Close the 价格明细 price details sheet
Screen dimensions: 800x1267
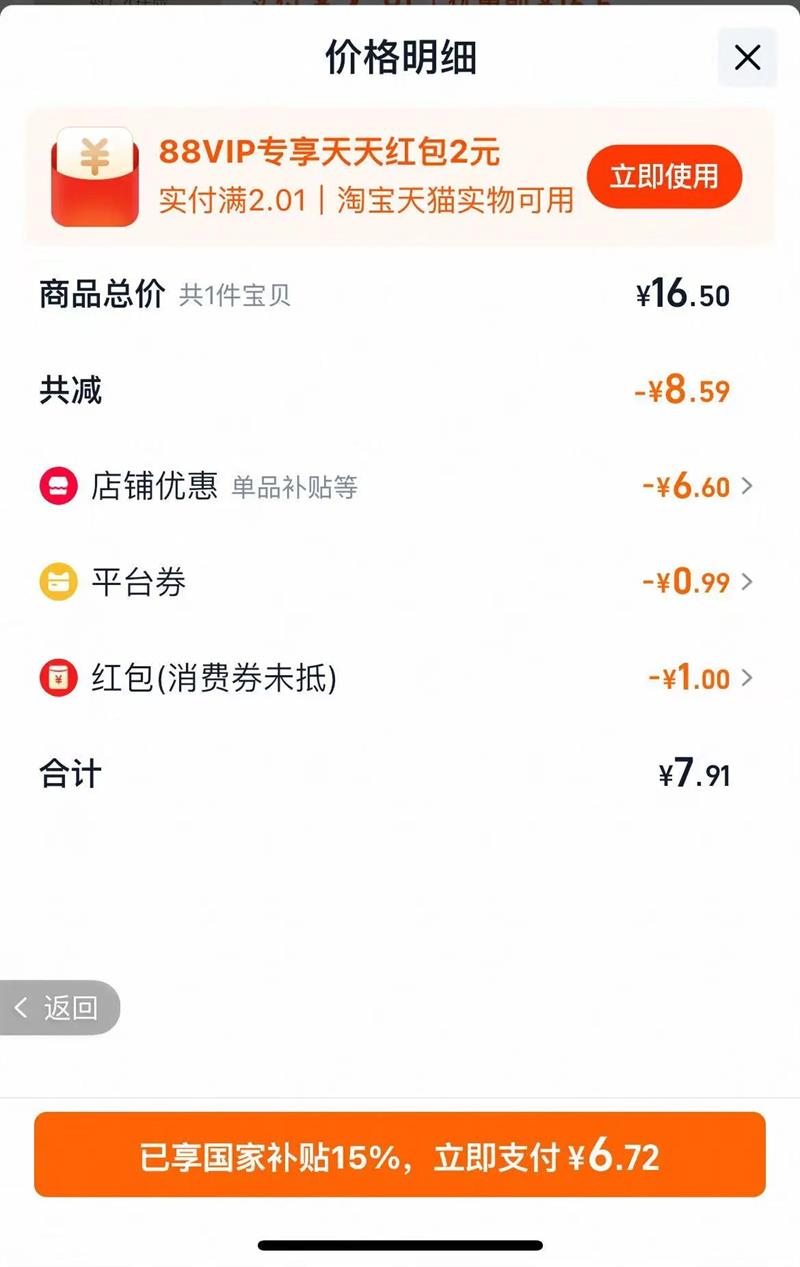point(747,58)
